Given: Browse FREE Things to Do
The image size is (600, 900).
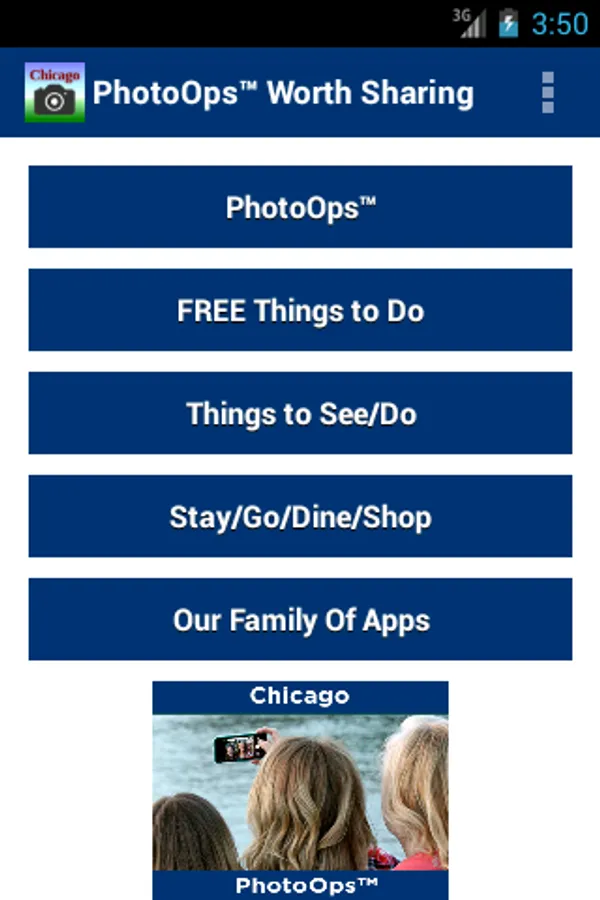Looking at the screenshot, I should (300, 310).
